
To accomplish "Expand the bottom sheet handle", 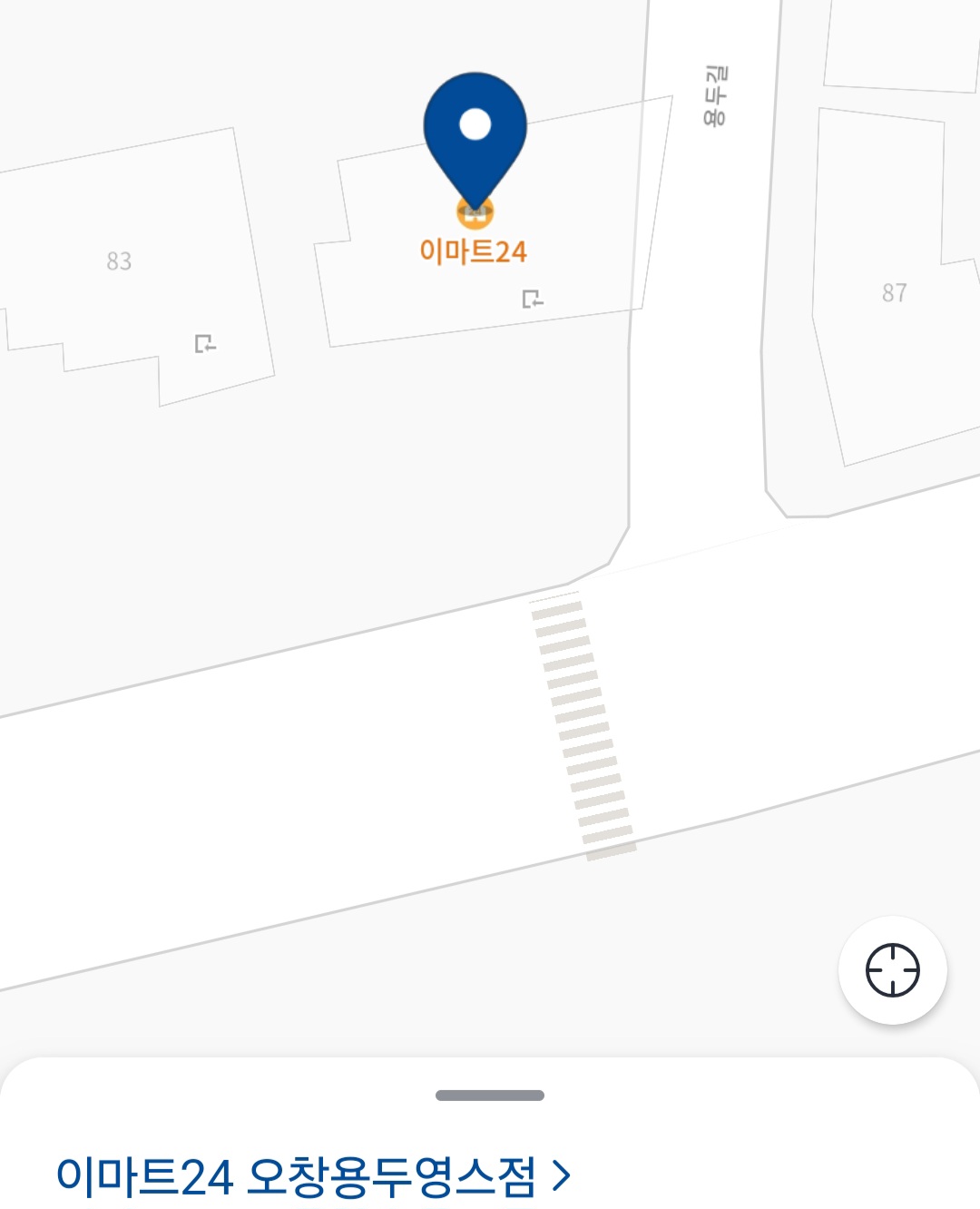I will coord(489,1095).
